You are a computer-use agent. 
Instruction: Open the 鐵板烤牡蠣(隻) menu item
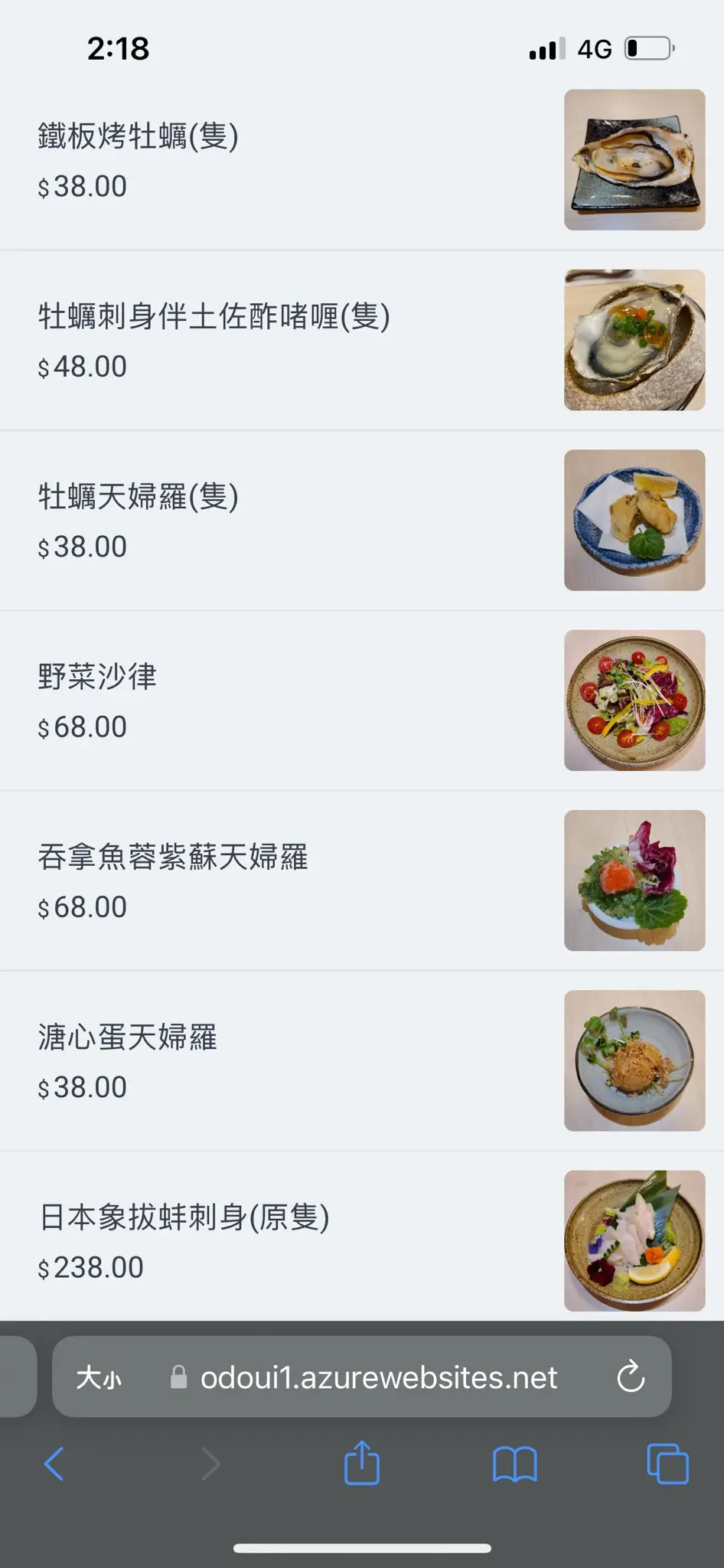coord(139,137)
